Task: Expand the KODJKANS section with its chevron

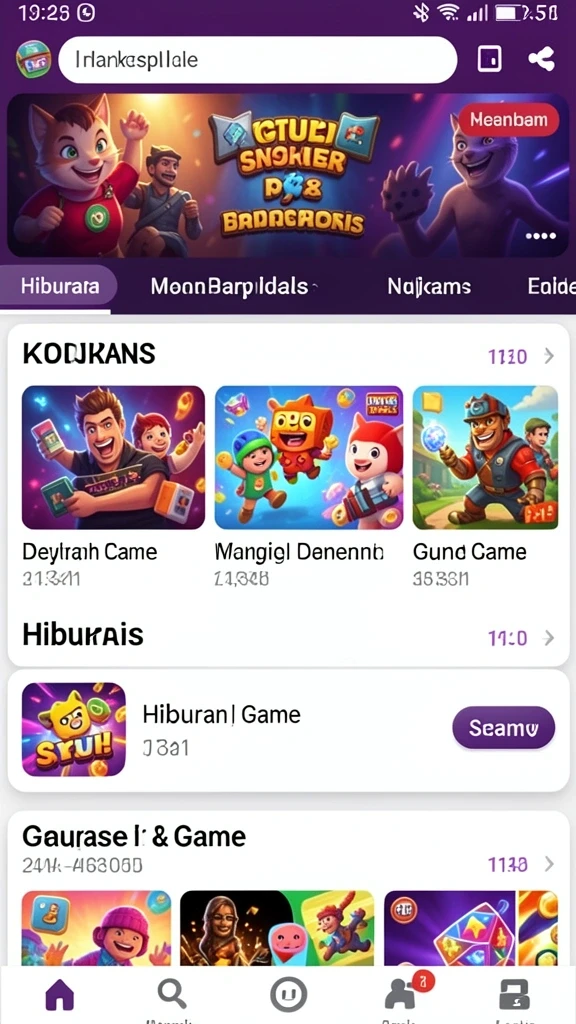Action: [x=549, y=356]
